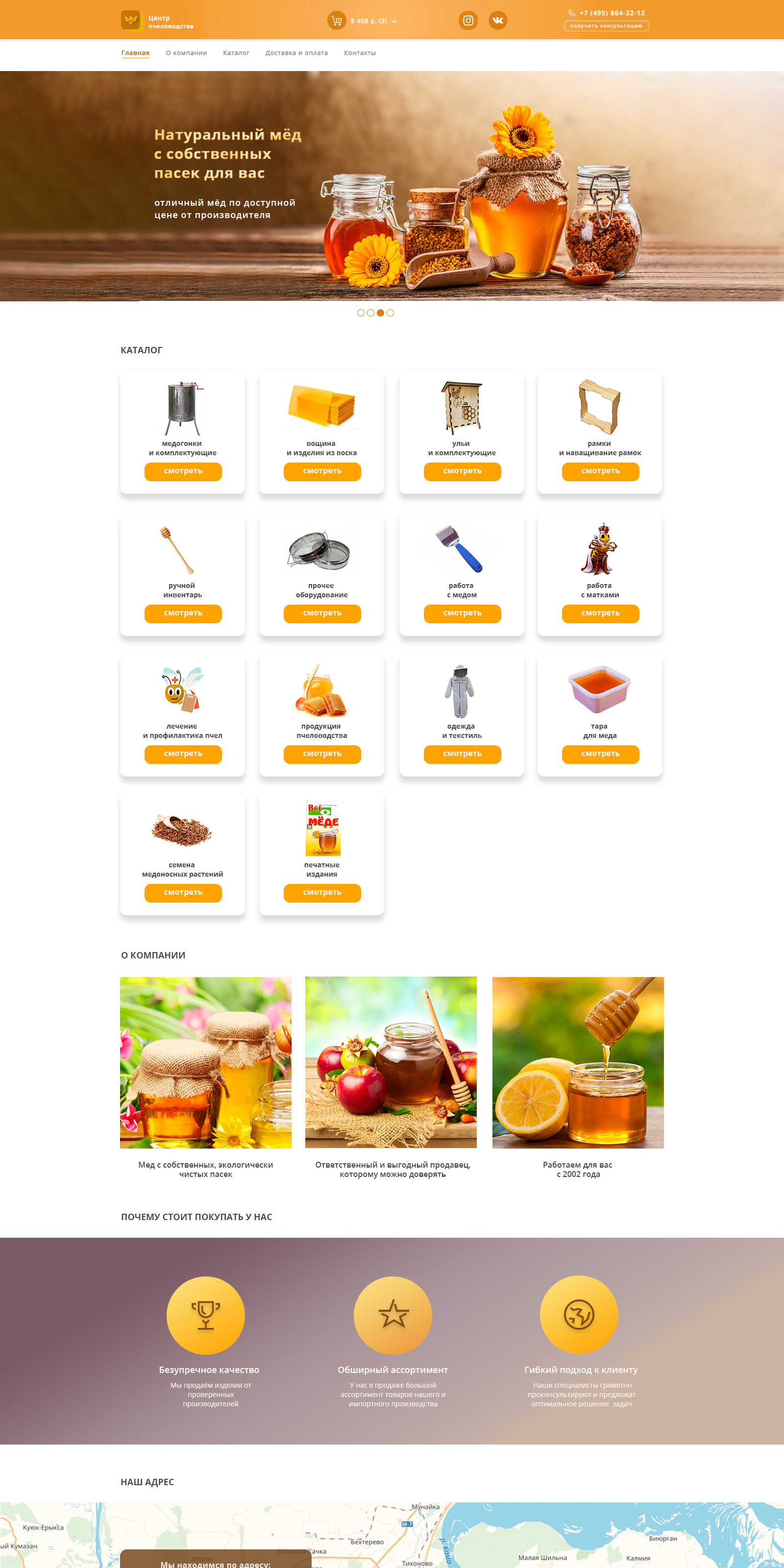Open одежда и текстиль via смотреть

[x=462, y=754]
